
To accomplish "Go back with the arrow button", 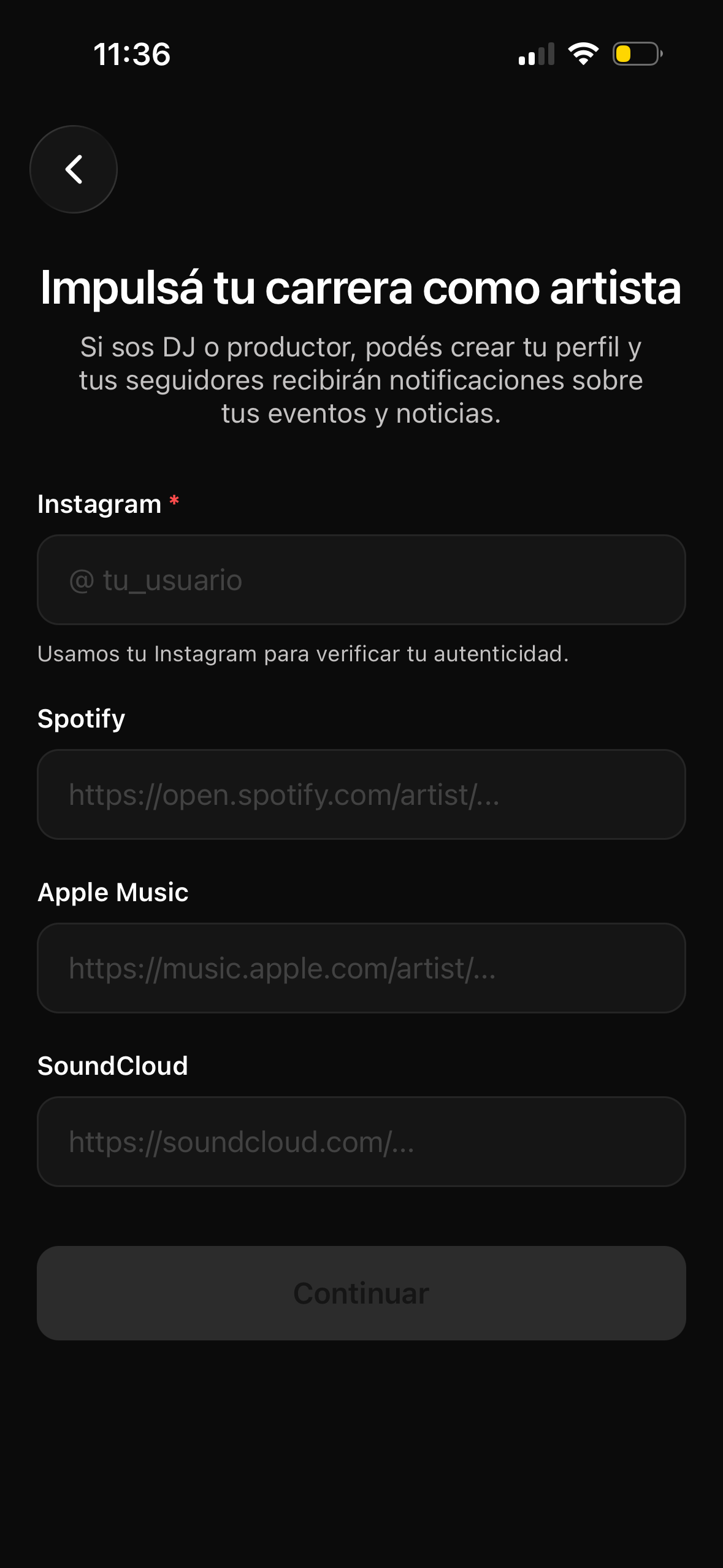I will 74,169.
